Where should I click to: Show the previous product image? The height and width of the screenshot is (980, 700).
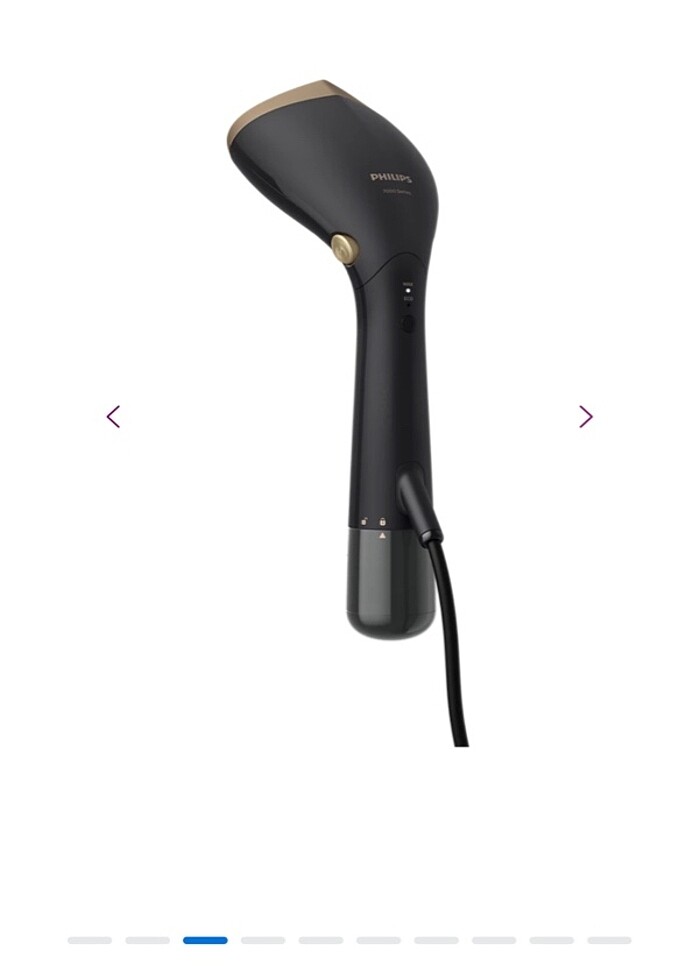point(113,417)
